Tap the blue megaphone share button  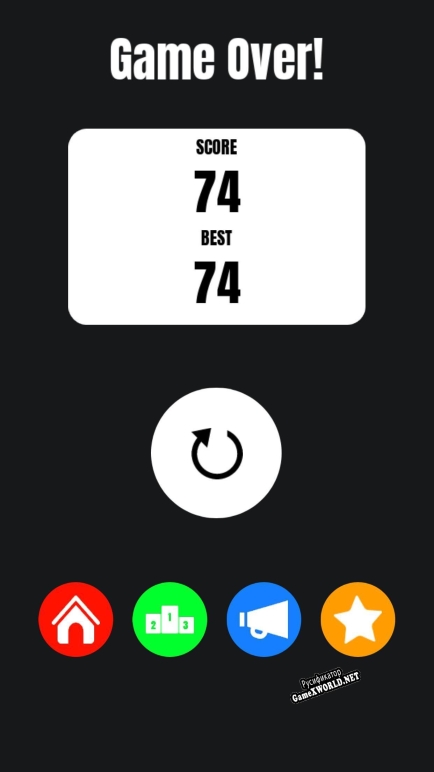[x=264, y=619]
